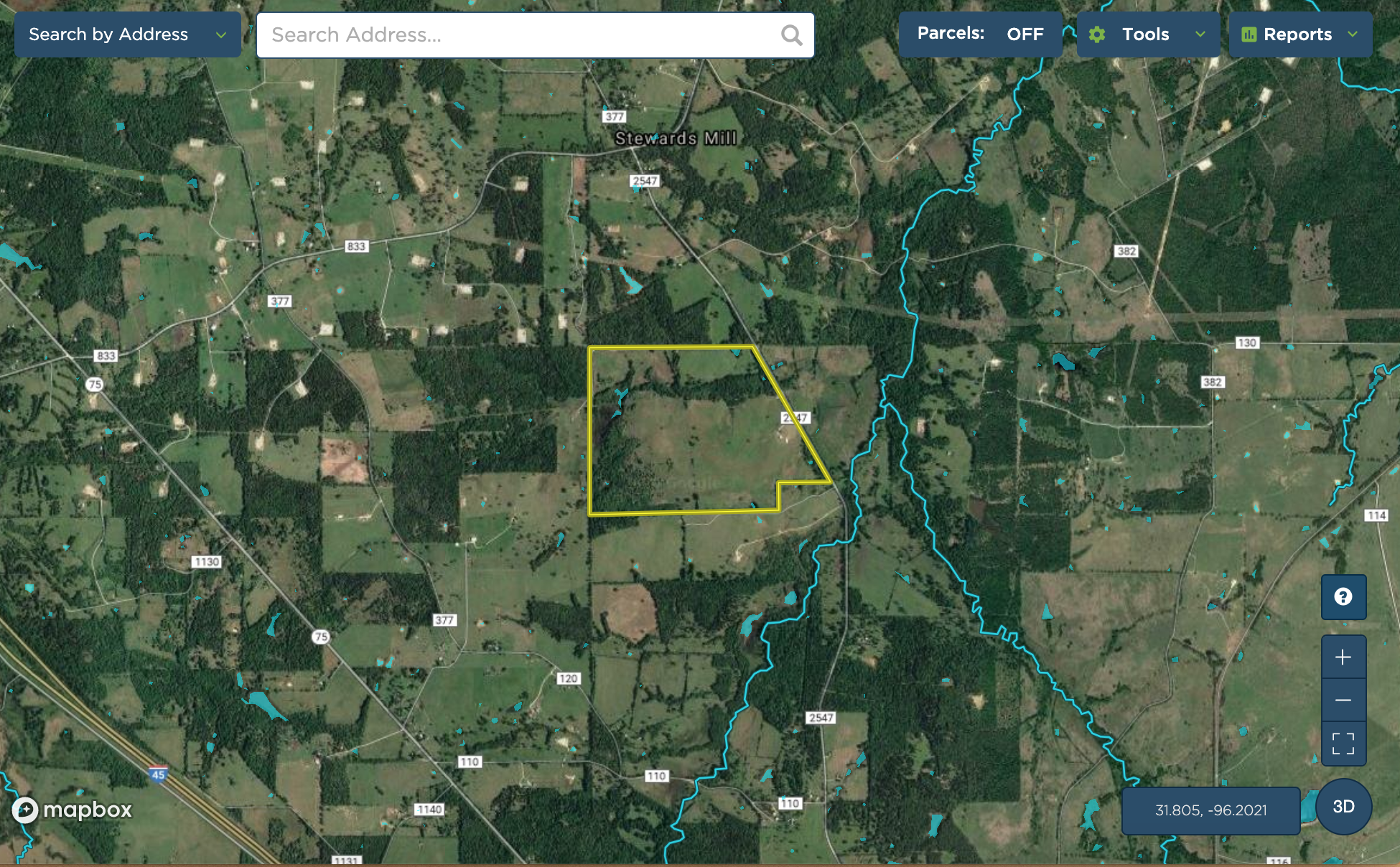
Task: Open the help question mark button
Action: point(1343,596)
